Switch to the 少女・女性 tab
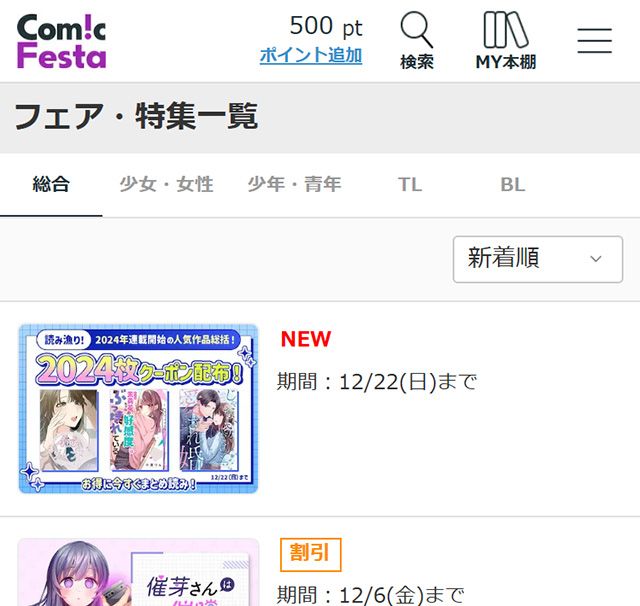The width and height of the screenshot is (640, 606). point(166,184)
